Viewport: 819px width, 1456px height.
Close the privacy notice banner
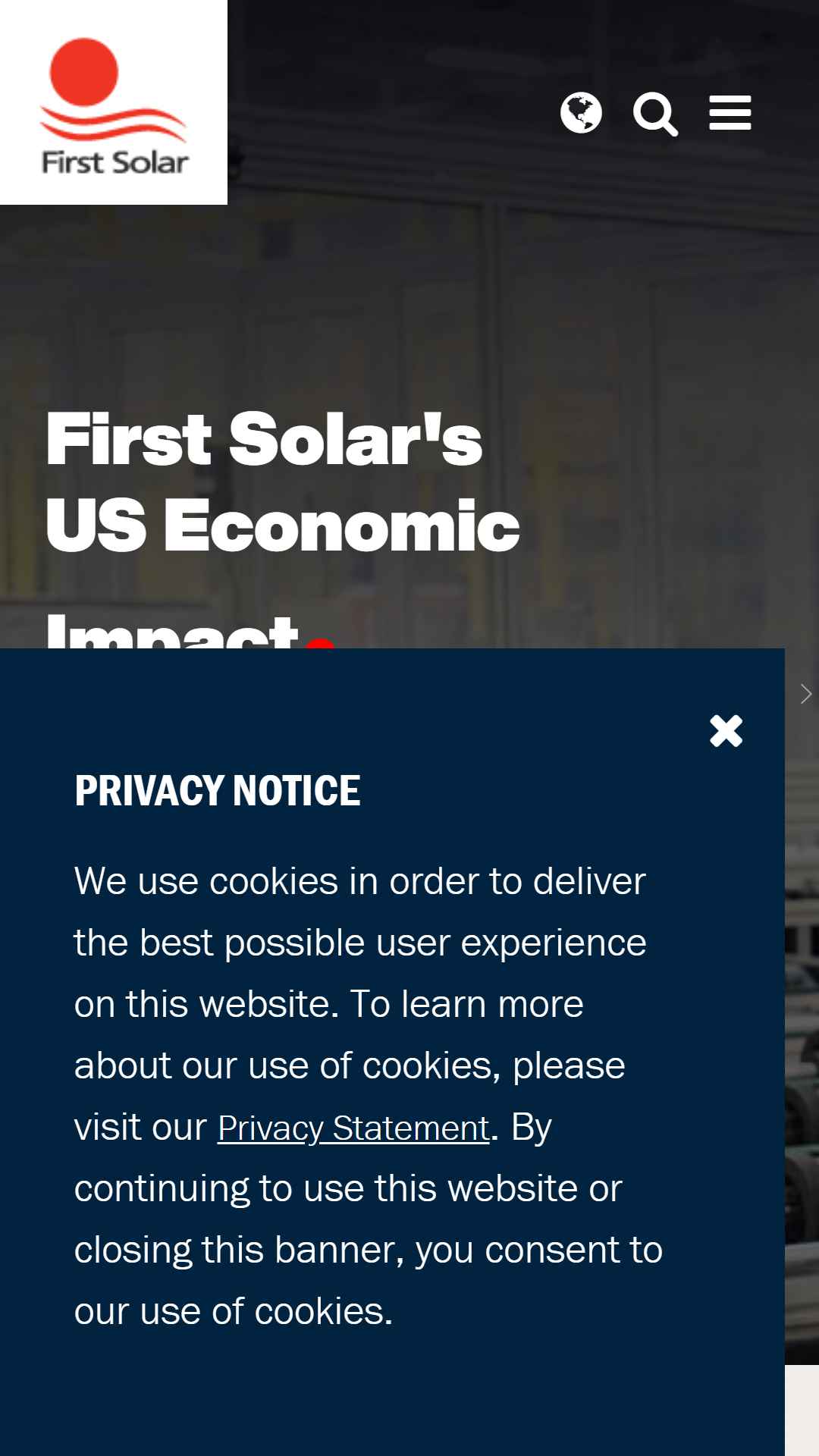click(726, 731)
